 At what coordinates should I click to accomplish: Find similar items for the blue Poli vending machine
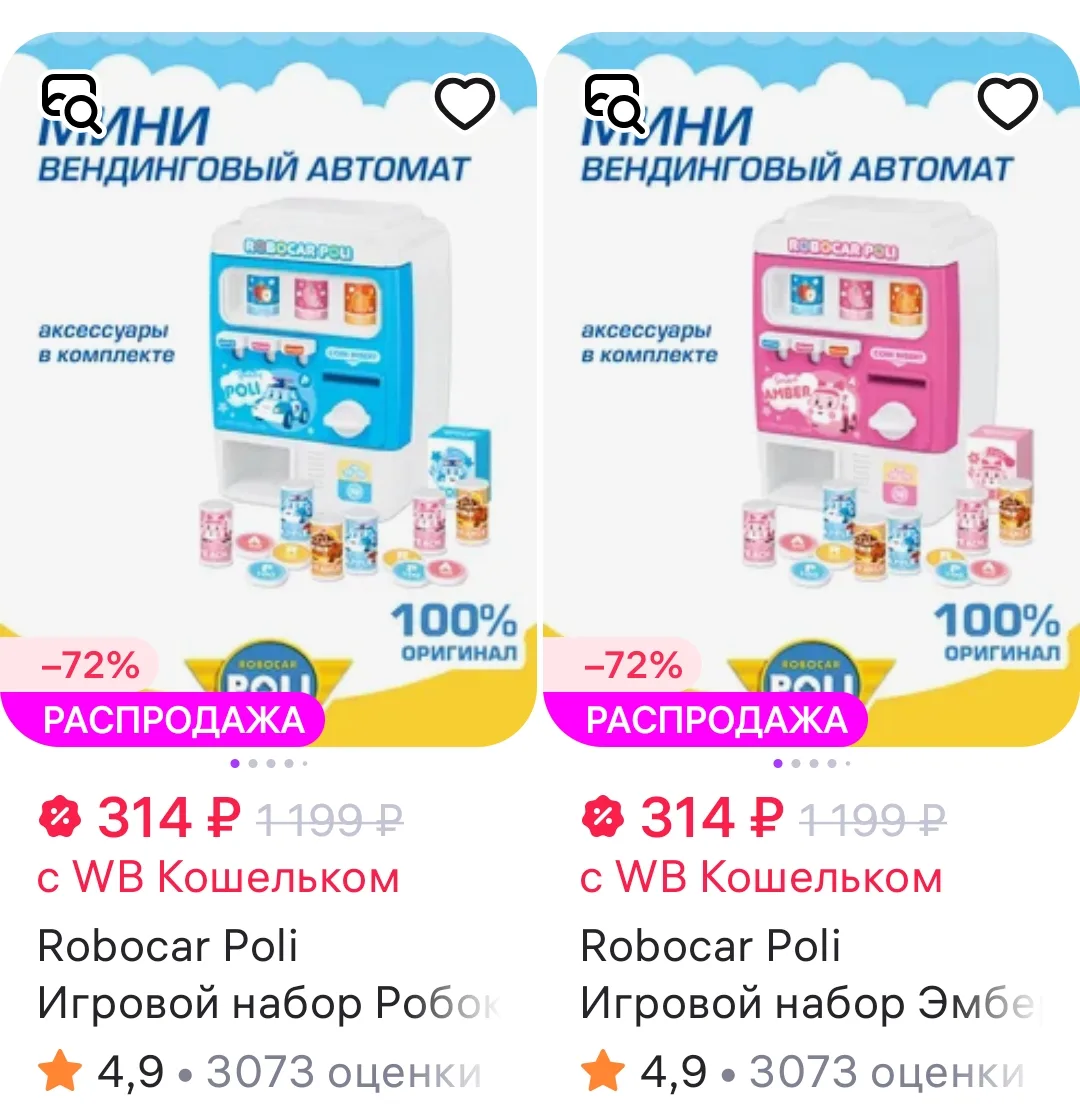[70, 103]
